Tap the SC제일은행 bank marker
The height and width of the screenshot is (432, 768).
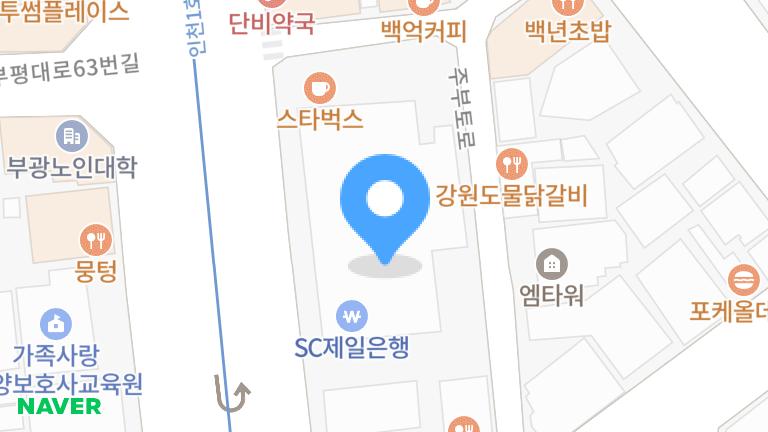[352, 317]
